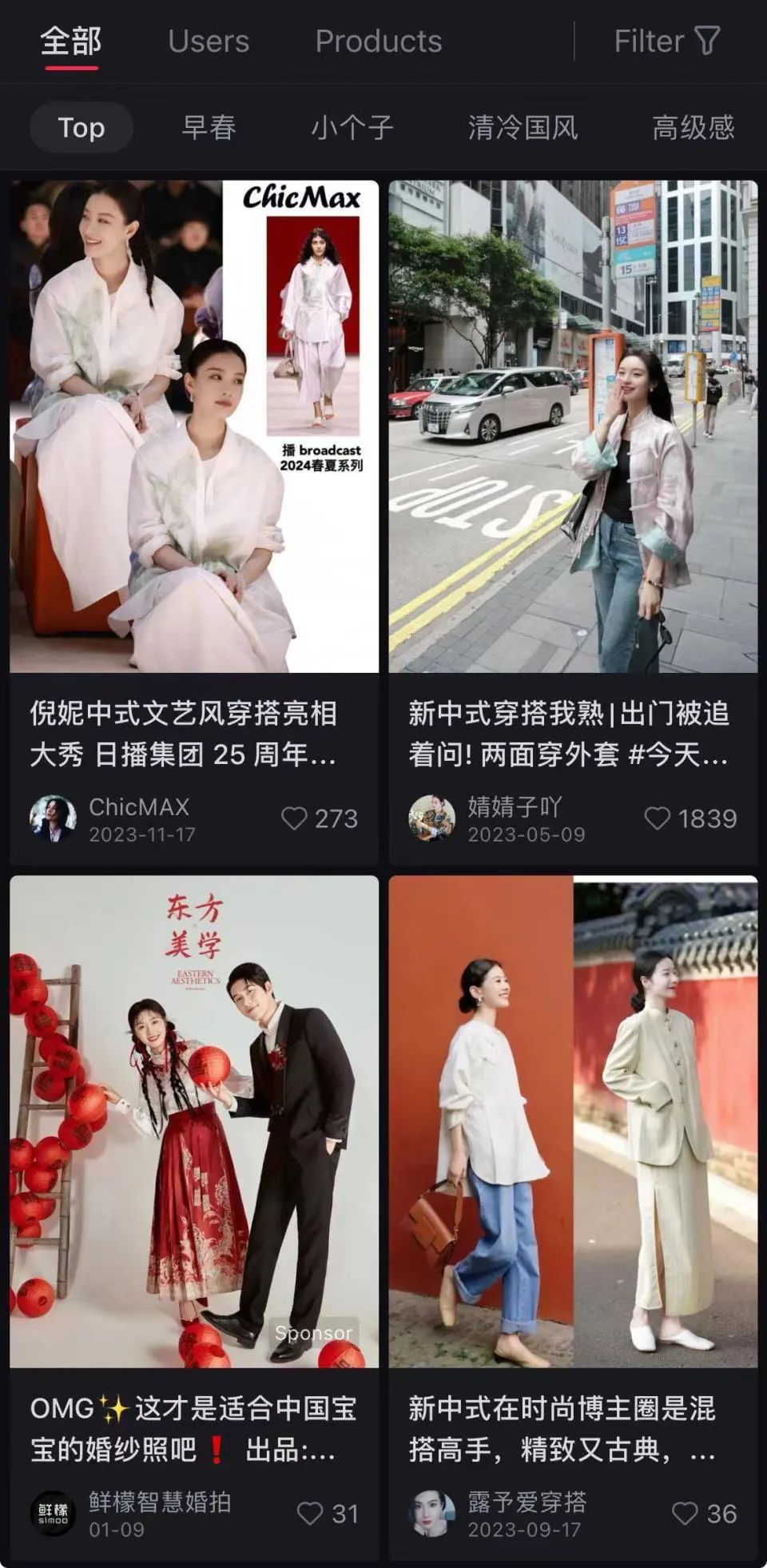The image size is (767, 1568).
Task: Select the 早春 filter chip
Action: [x=209, y=128]
